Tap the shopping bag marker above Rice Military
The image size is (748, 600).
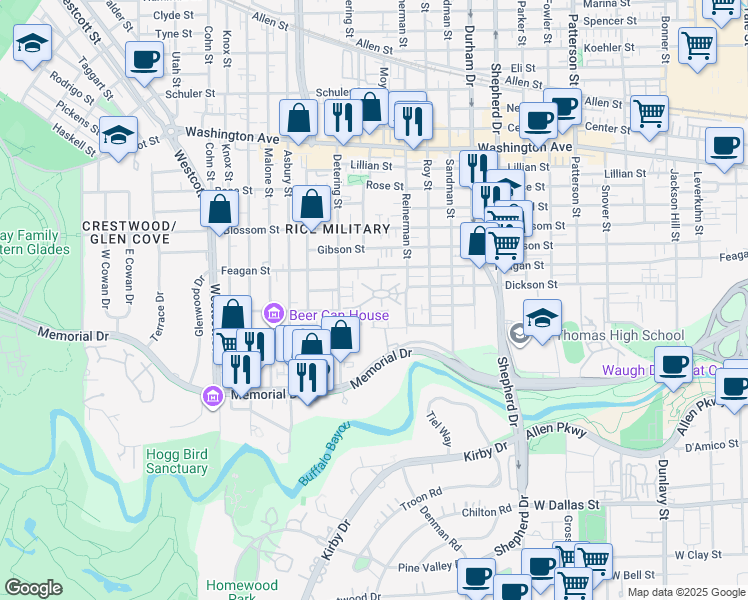pyautogui.click(x=312, y=207)
